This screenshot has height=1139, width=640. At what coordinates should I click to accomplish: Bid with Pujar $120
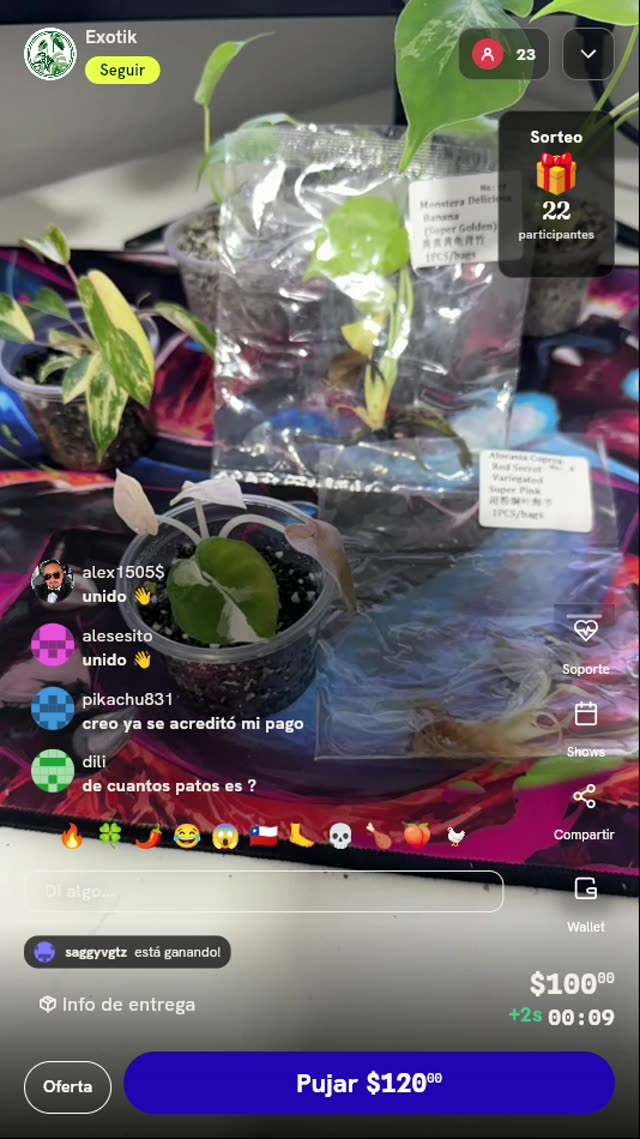369,1083
